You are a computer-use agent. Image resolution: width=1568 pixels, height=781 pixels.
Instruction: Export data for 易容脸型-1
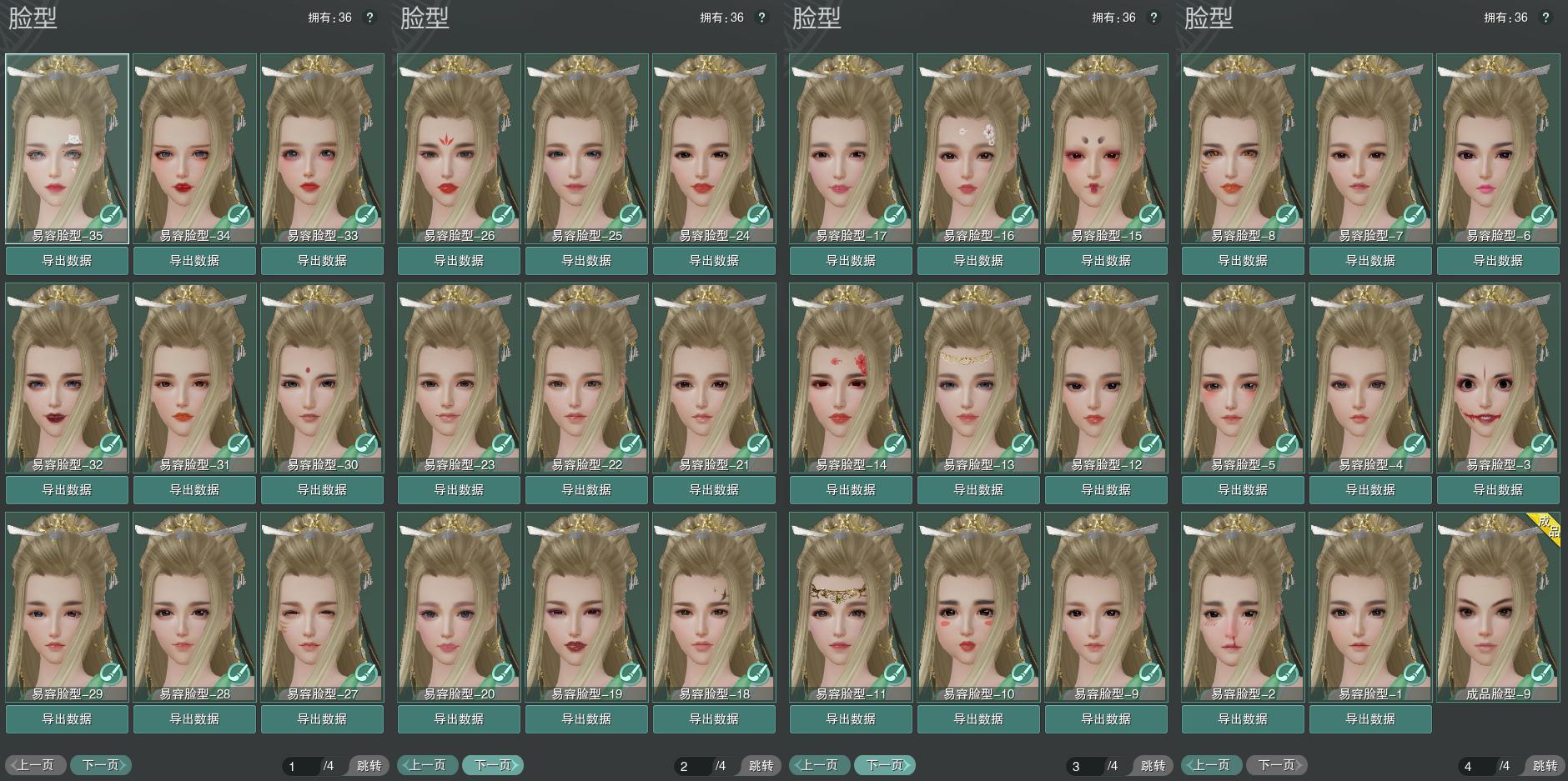(1370, 718)
